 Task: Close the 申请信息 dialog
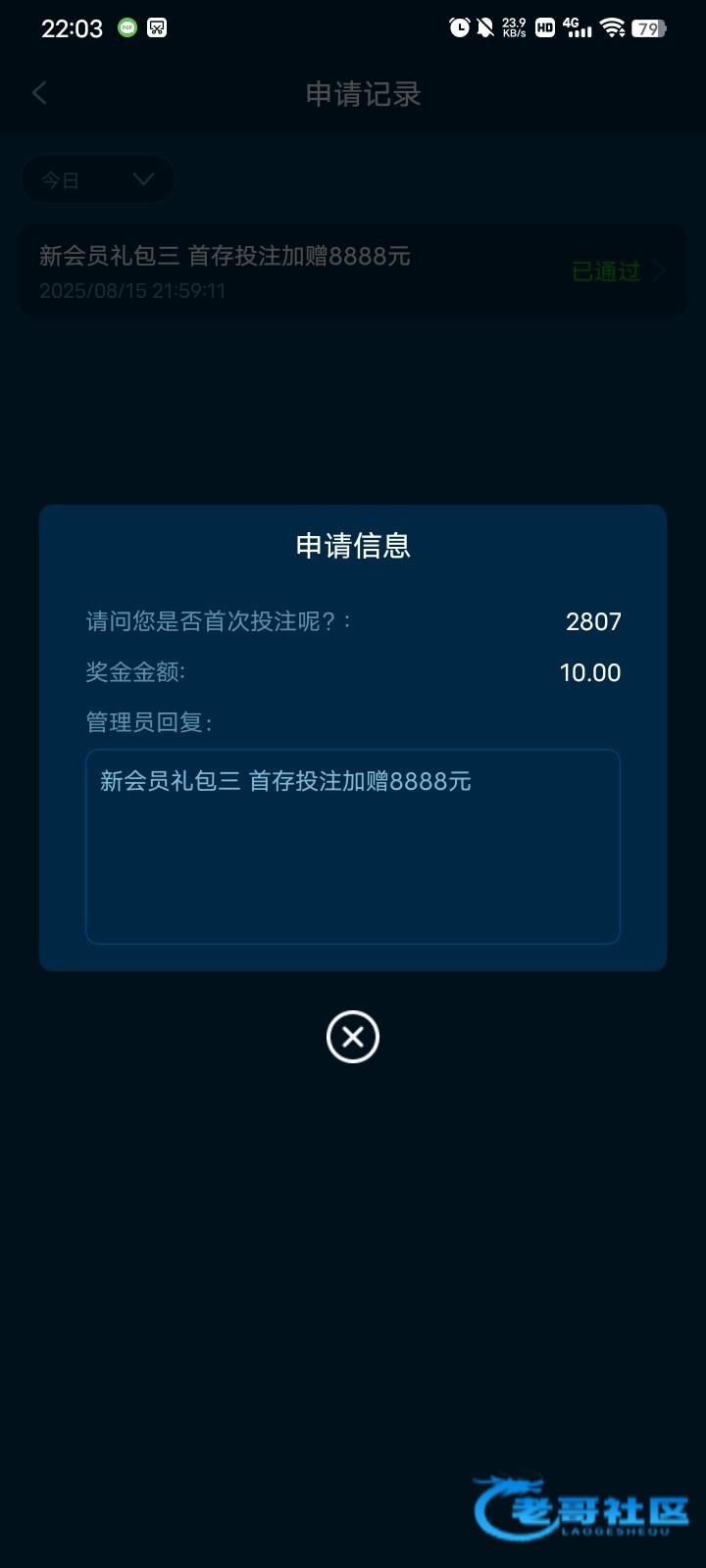pyautogui.click(x=353, y=1037)
